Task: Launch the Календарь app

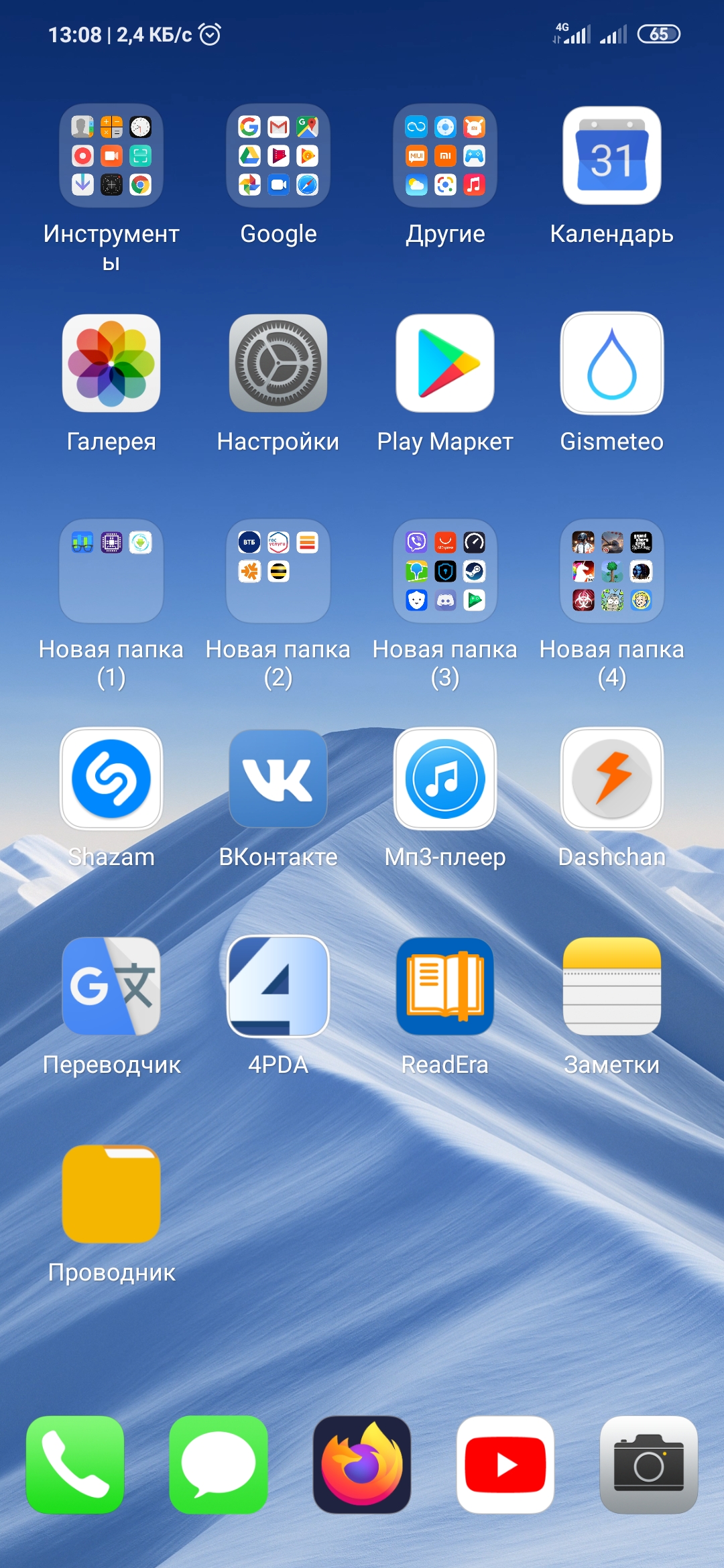Action: pos(612,155)
